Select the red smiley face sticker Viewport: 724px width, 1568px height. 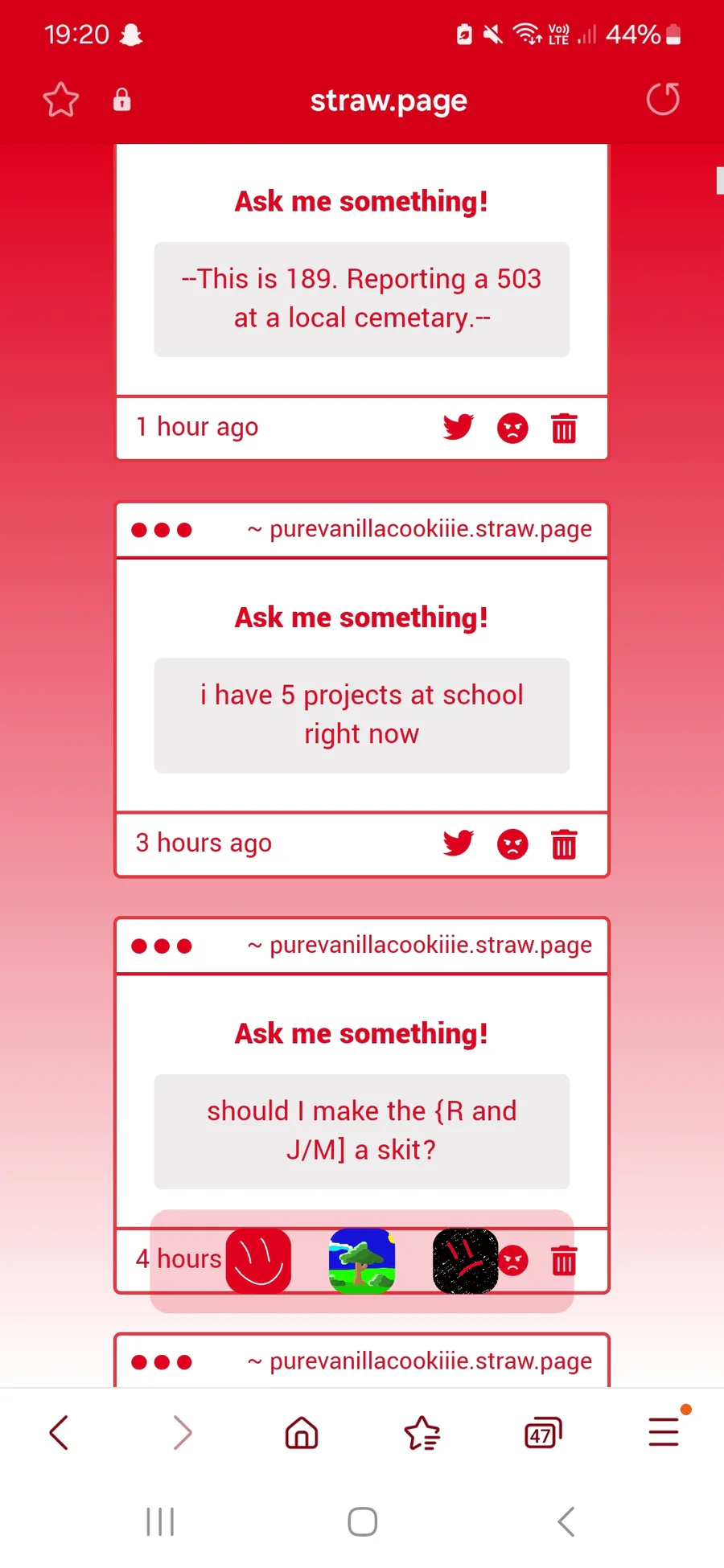pyautogui.click(x=258, y=1261)
